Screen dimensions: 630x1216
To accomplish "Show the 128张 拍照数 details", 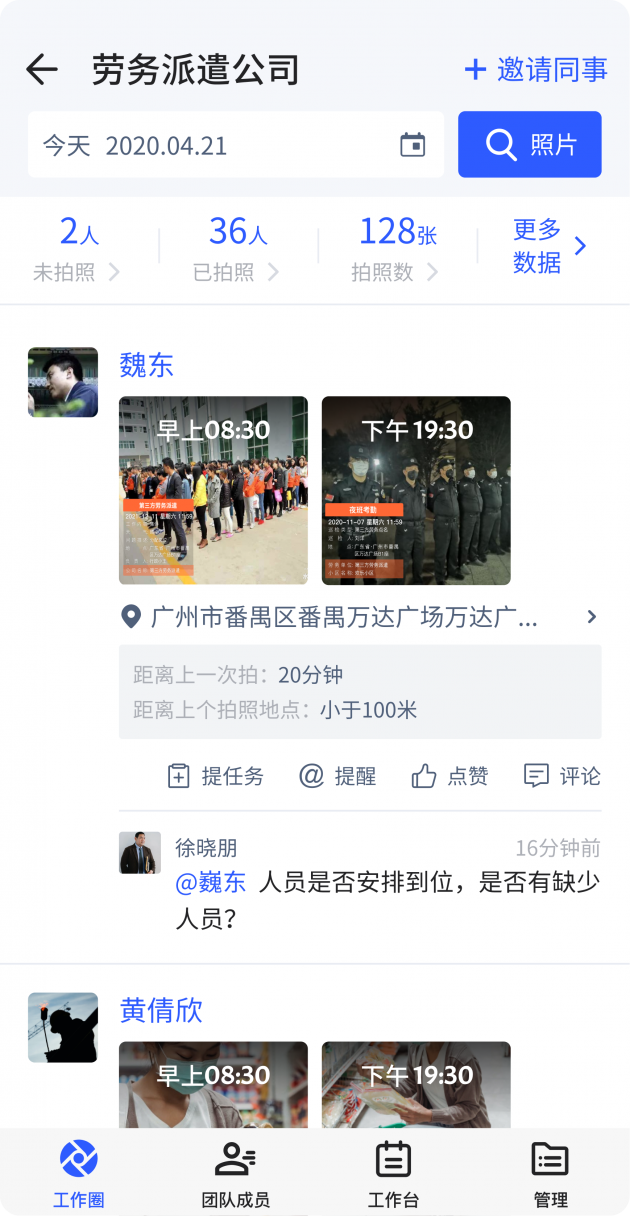I will point(397,249).
